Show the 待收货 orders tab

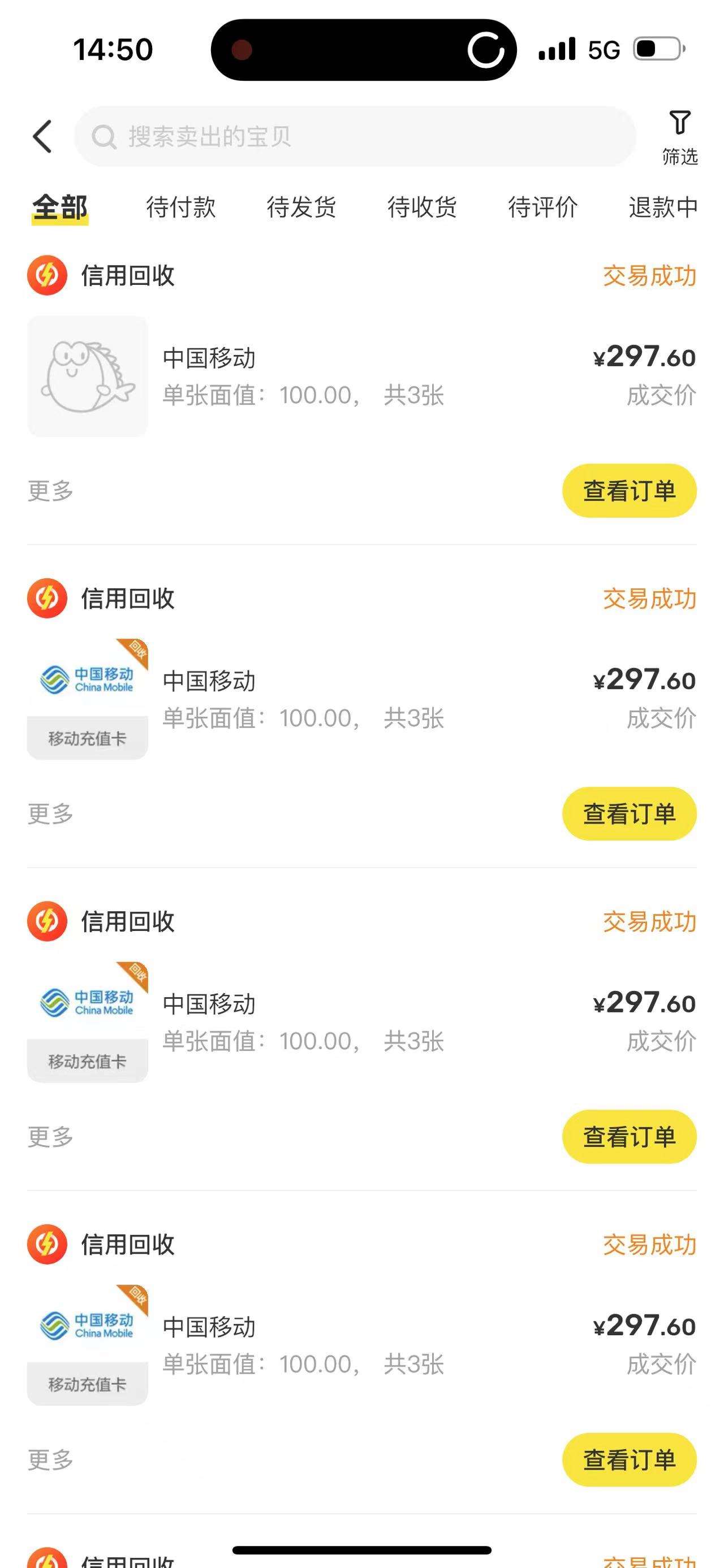422,207
